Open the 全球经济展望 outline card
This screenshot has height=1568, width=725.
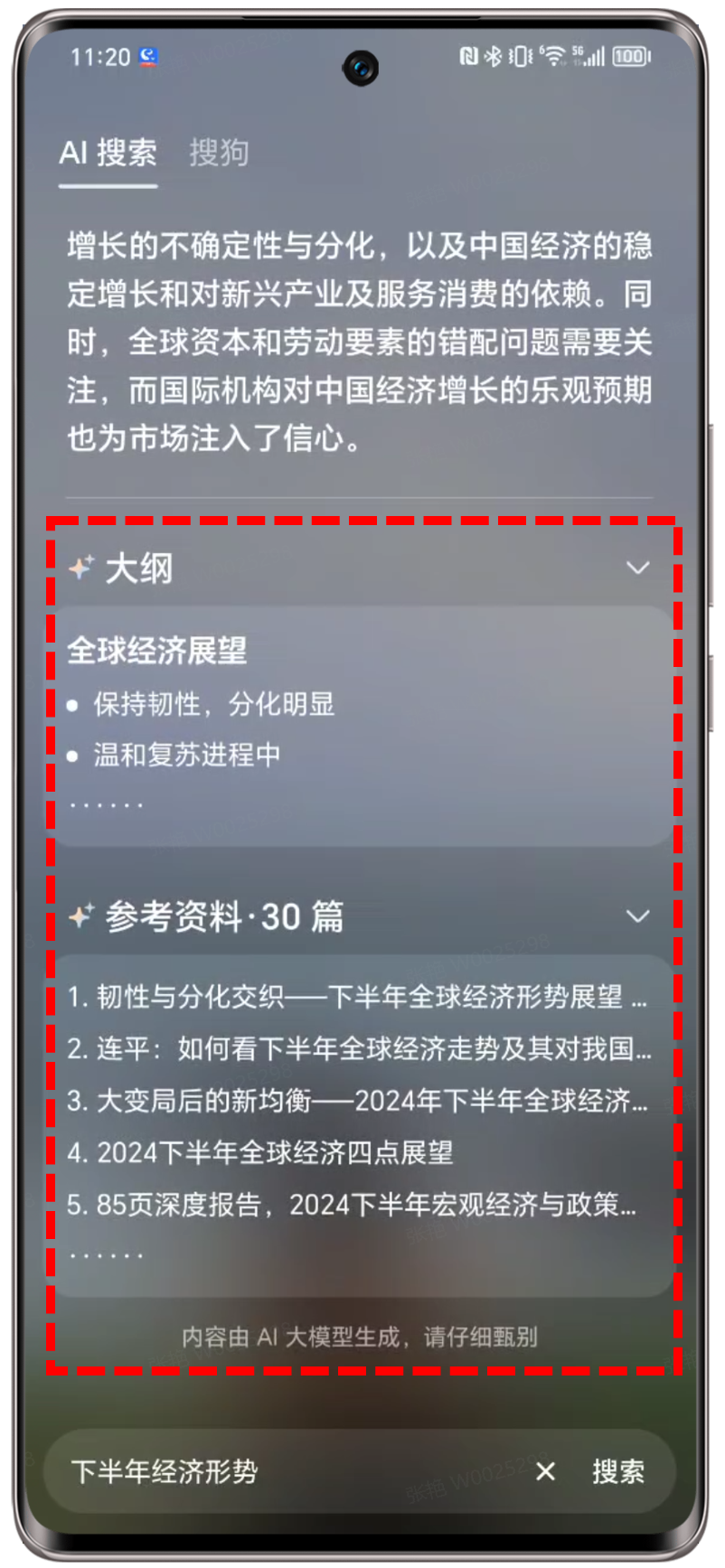pos(362,723)
